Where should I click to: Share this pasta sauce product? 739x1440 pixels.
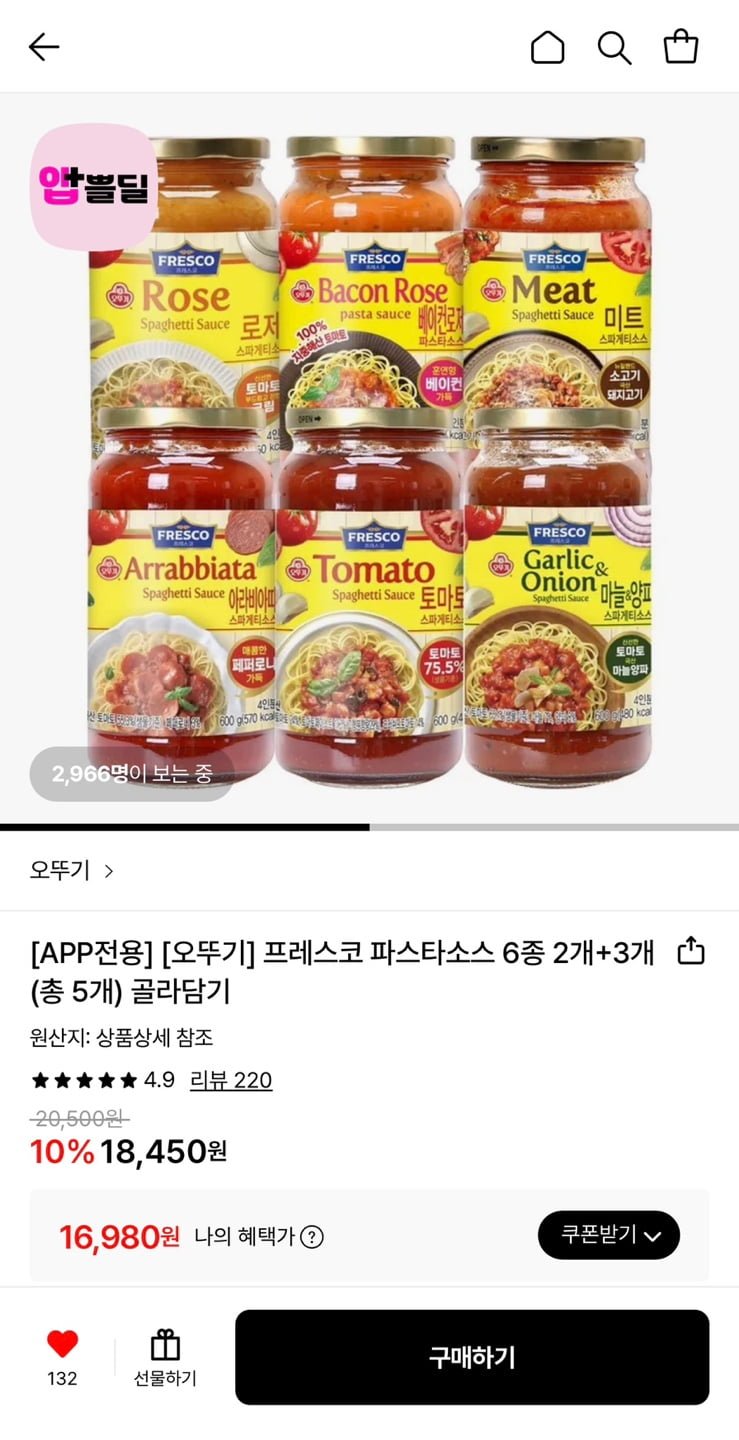[x=691, y=951]
